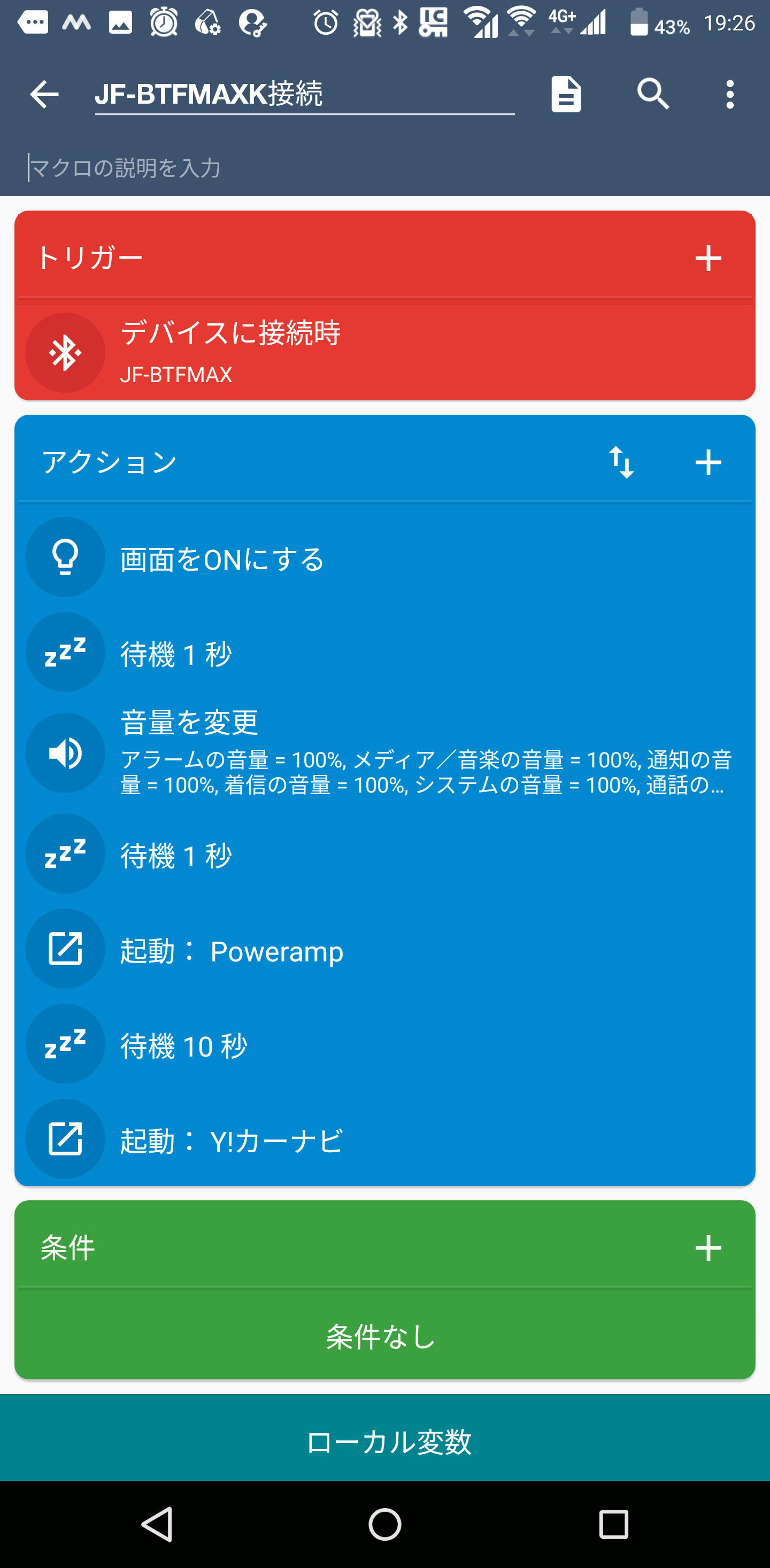Tap the system home button

[x=385, y=1524]
